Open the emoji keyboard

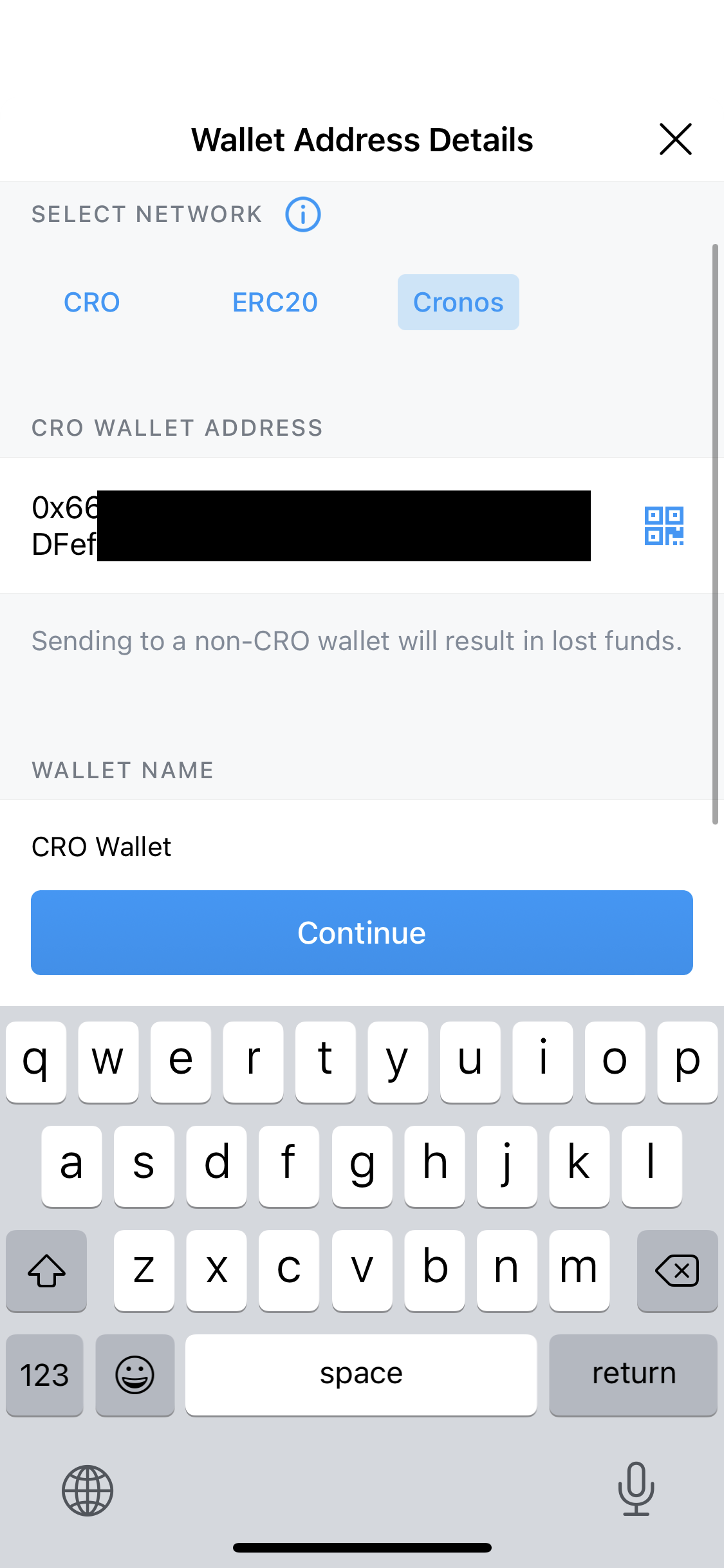(135, 1375)
